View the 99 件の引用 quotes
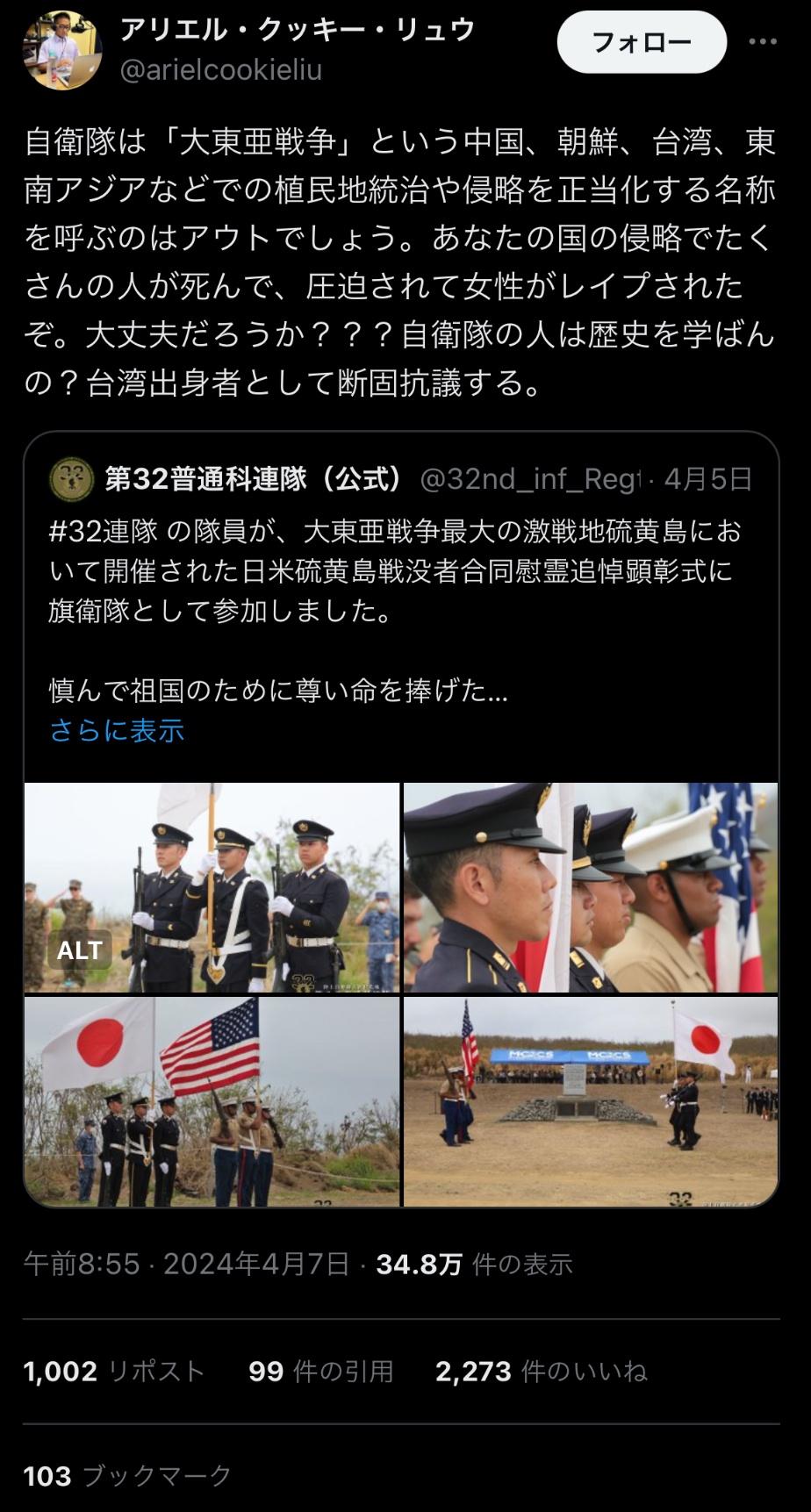This screenshot has height=1512, width=811. pos(320,1371)
